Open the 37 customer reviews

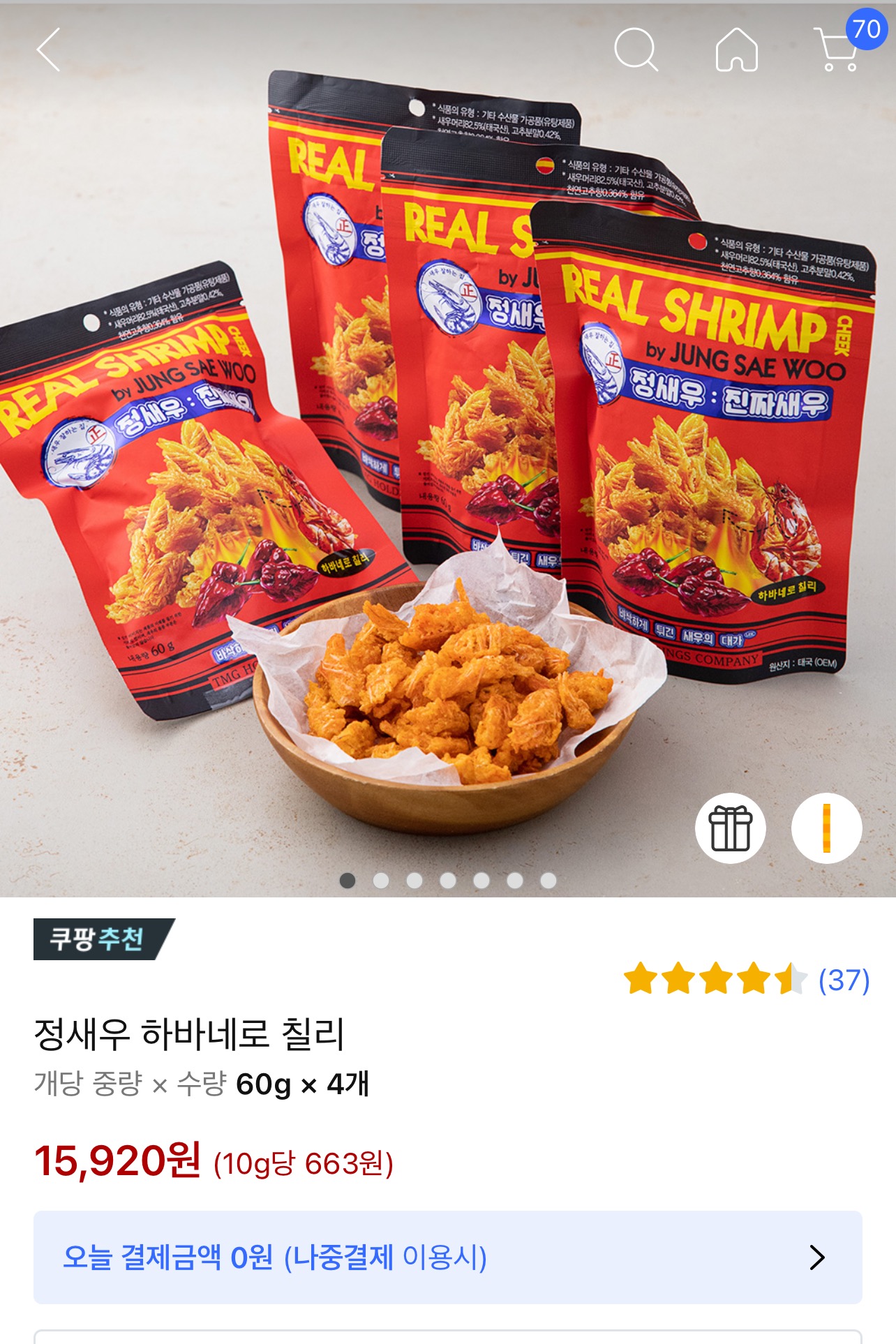[843, 980]
